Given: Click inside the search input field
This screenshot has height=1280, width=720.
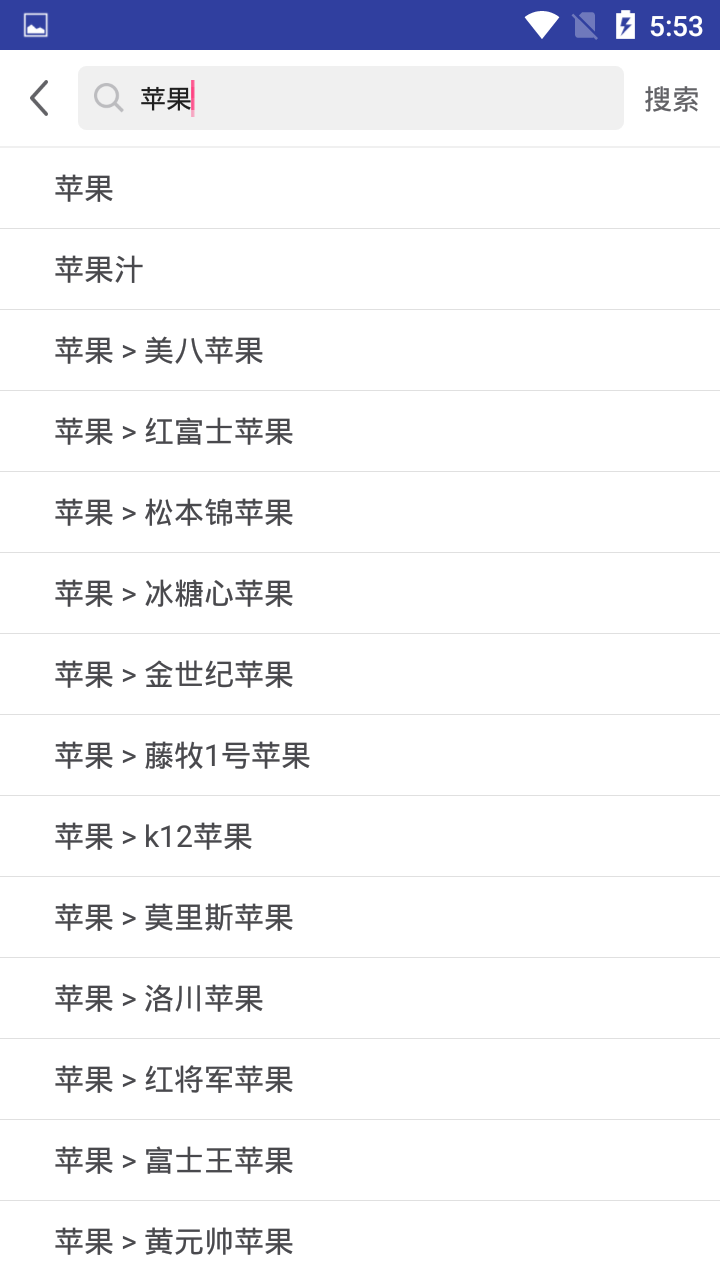Looking at the screenshot, I should click(350, 98).
